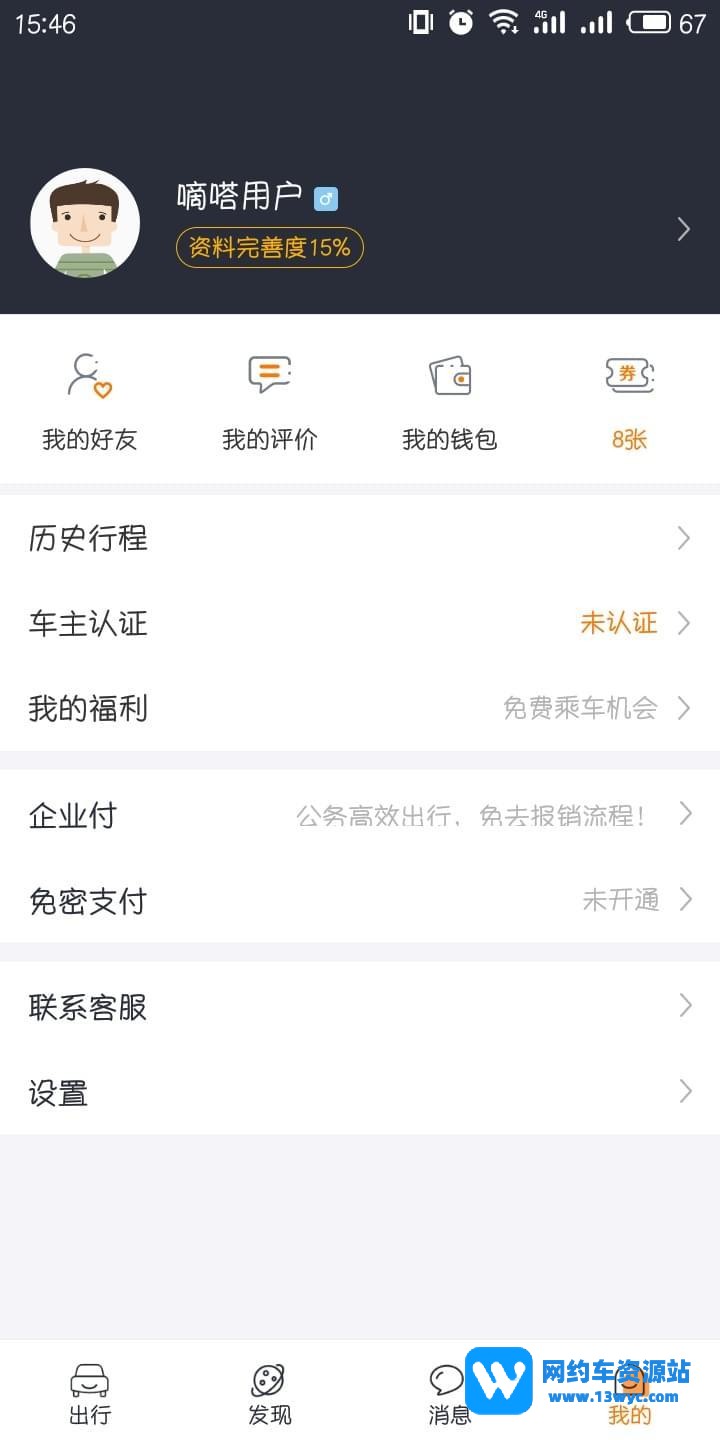Screen dimensions: 720x1440
Task: Open 我的好友 friends list
Action: tap(90, 401)
